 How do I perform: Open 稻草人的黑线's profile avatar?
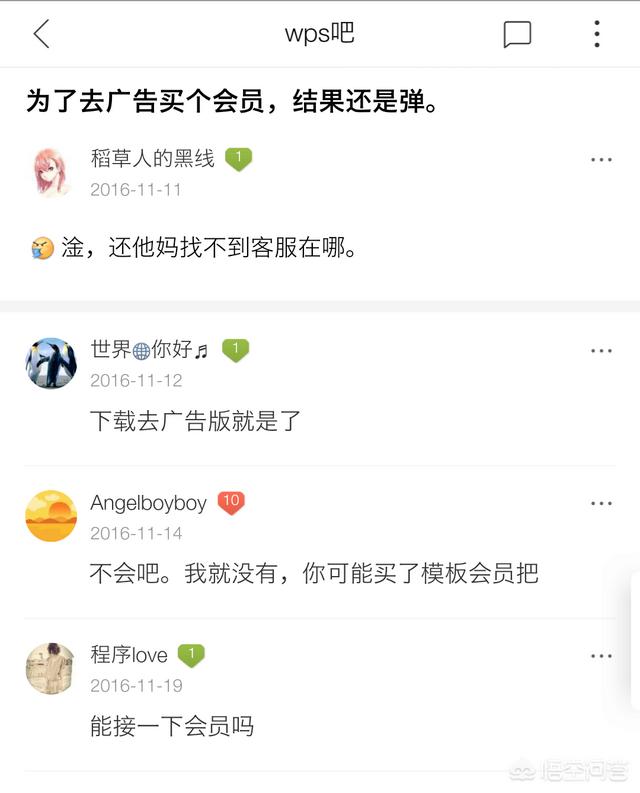click(x=51, y=173)
